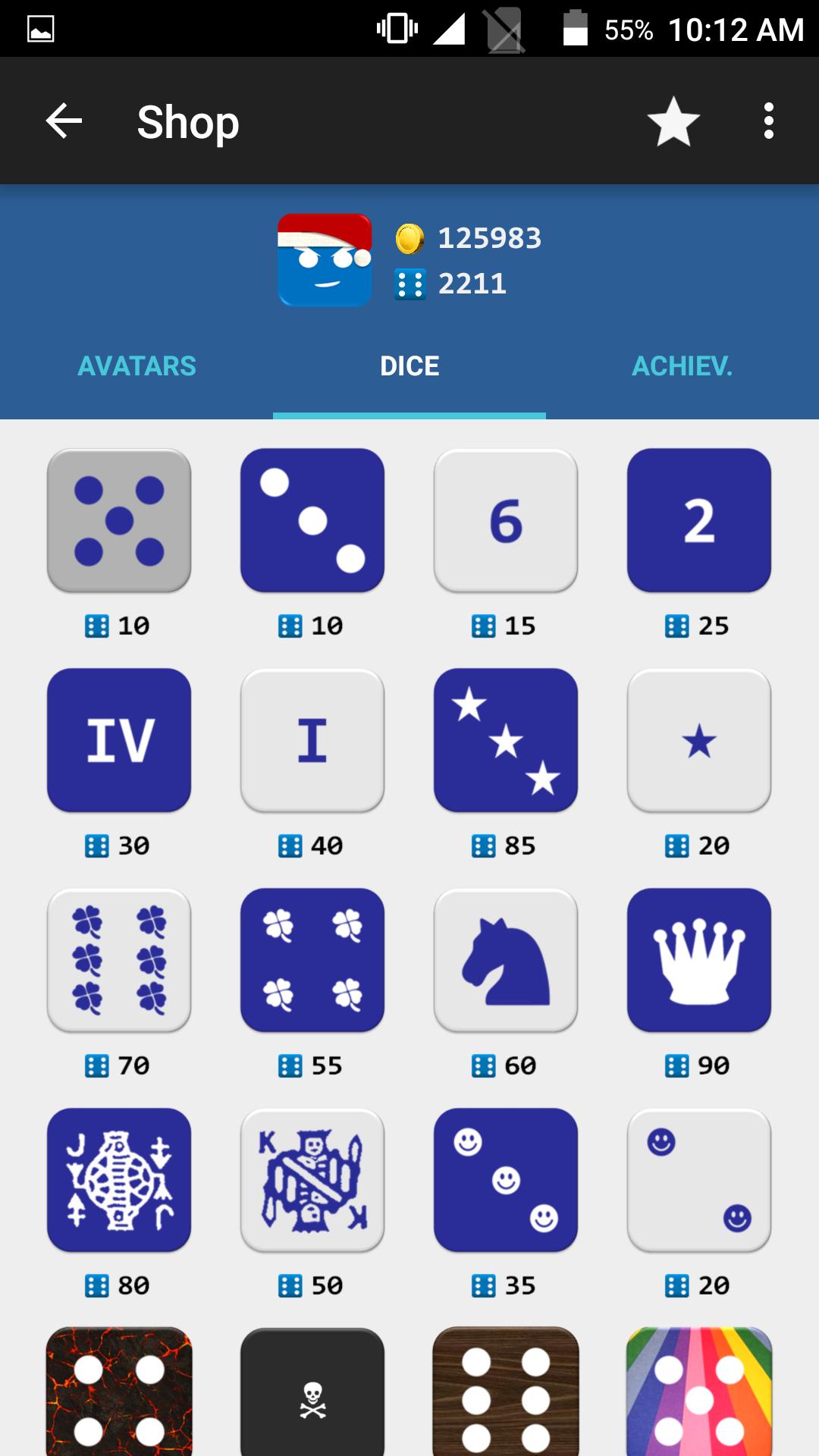This screenshot has height=1456, width=819.
Task: Buy the single-star die for 20
Action: pyautogui.click(x=699, y=739)
